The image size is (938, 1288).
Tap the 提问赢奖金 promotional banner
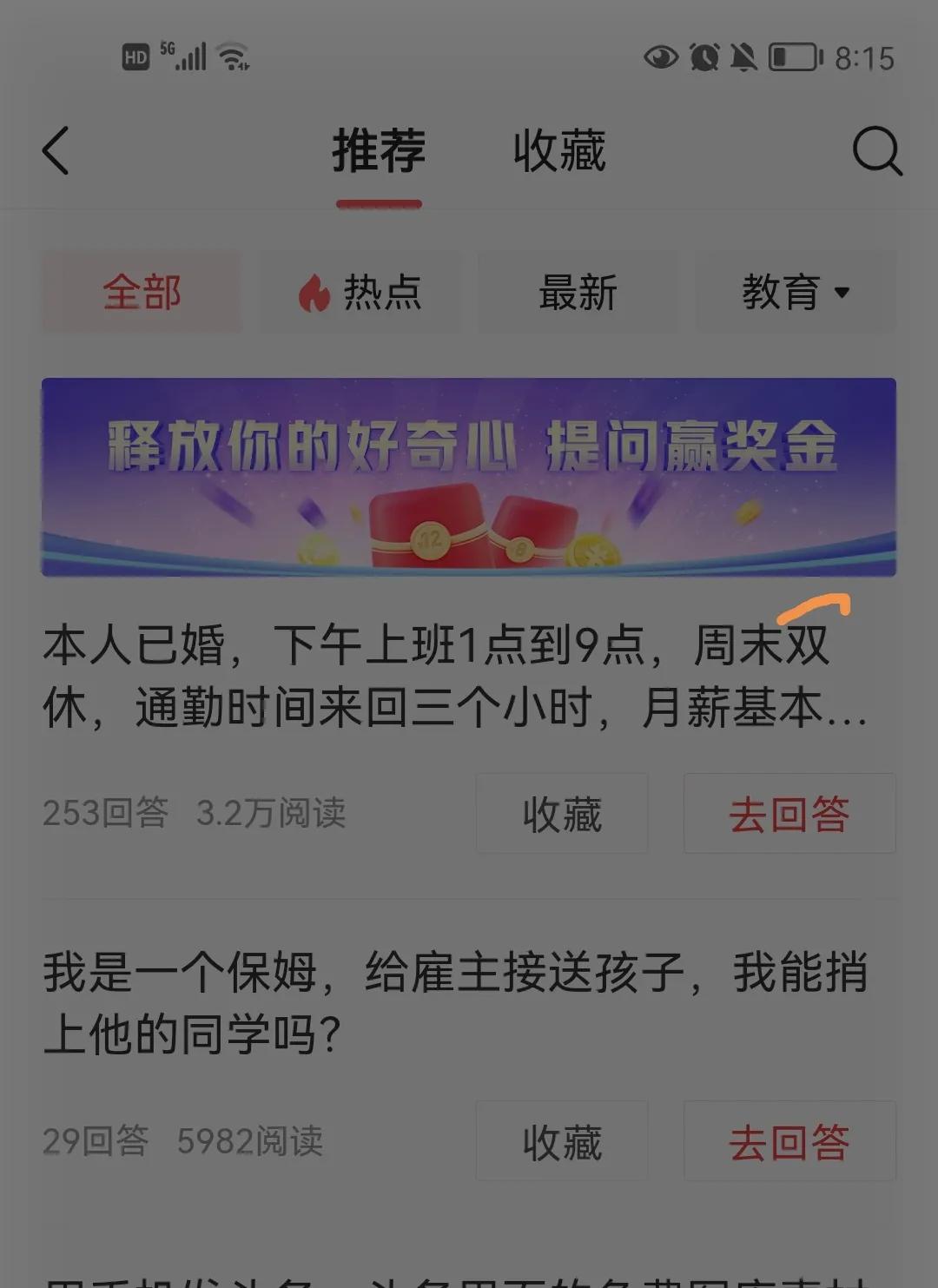pyautogui.click(x=469, y=476)
